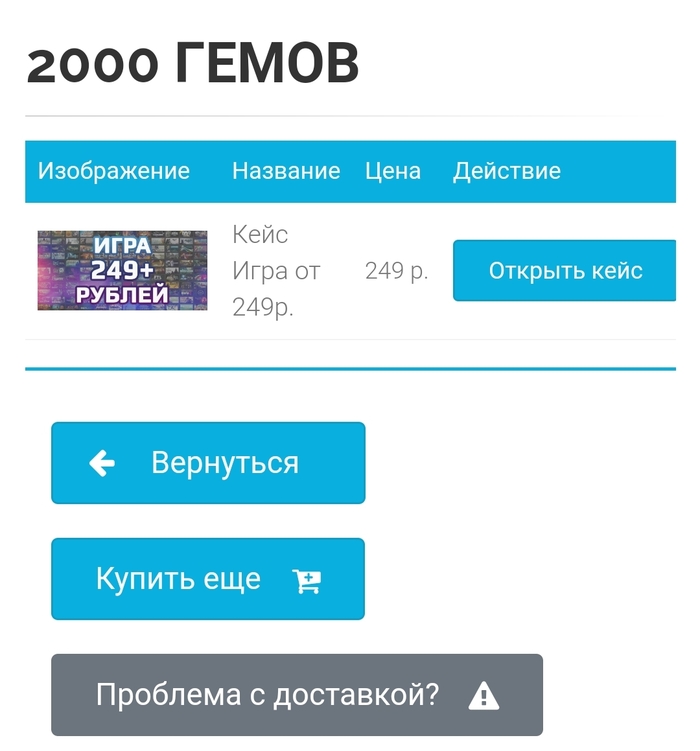This screenshot has width=700, height=751.
Task: Open the case with Открыть кейс button
Action: [565, 270]
